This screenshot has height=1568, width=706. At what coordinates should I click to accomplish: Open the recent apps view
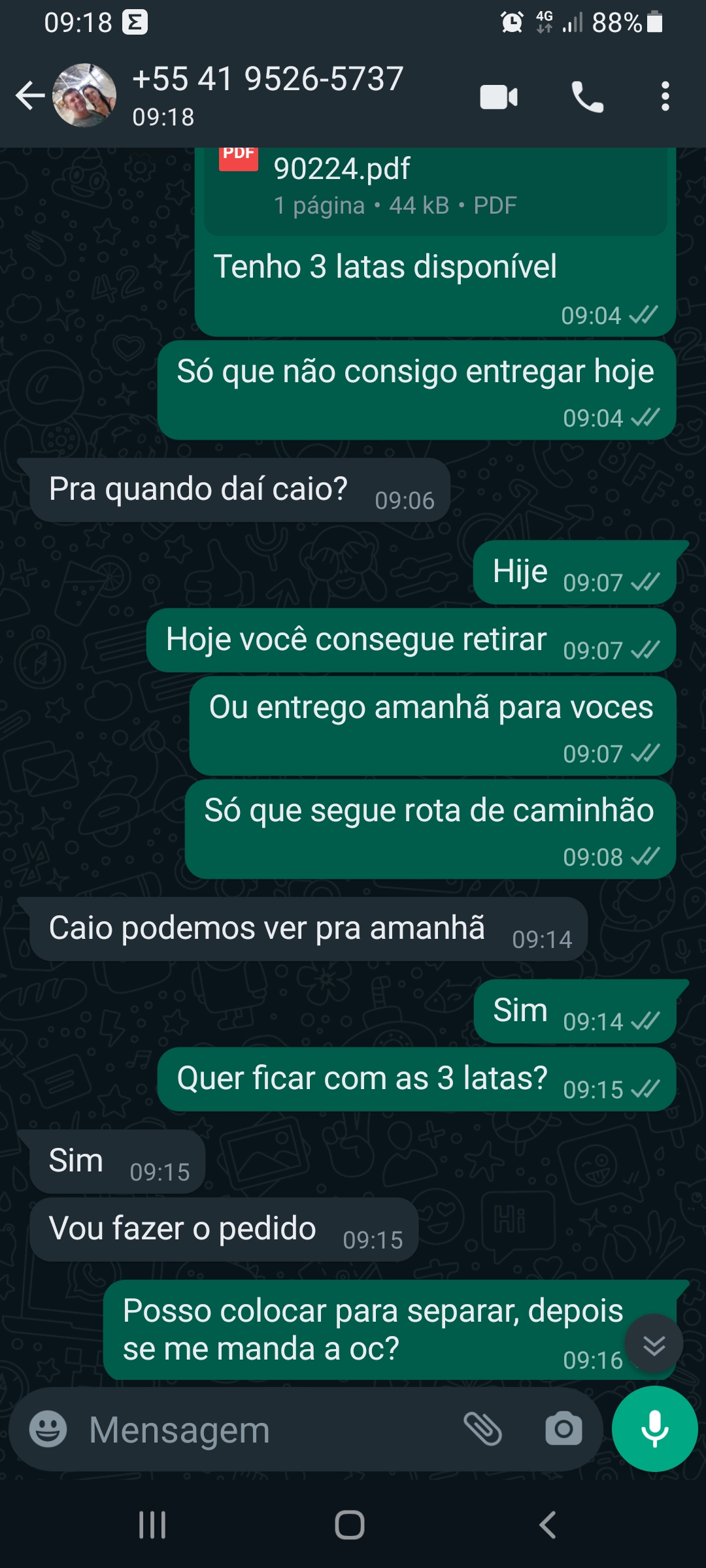152,1525
